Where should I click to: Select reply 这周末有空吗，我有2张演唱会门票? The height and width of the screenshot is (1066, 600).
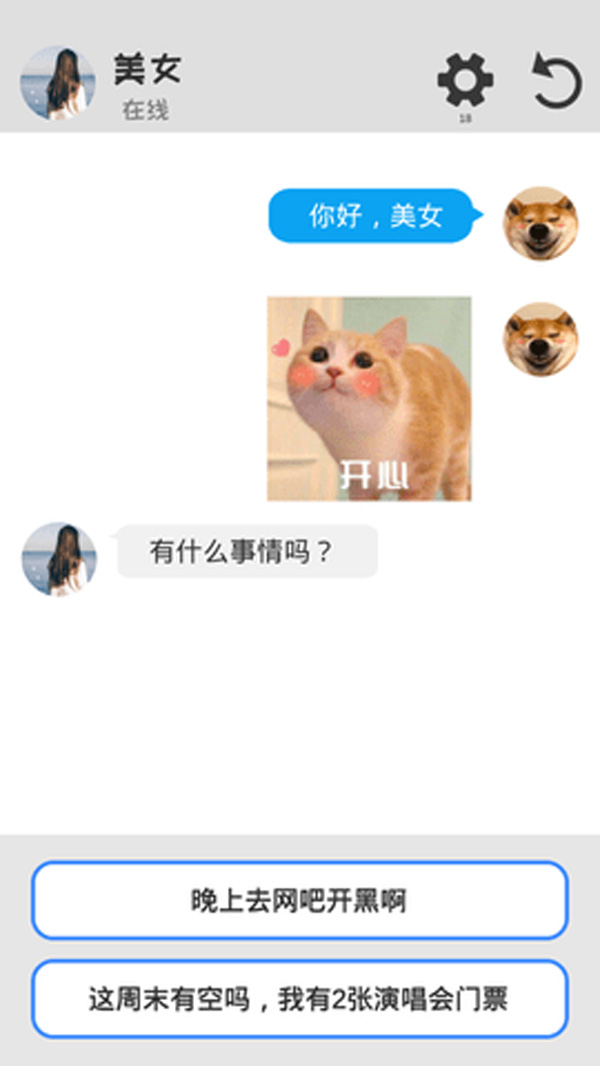[x=299, y=998]
